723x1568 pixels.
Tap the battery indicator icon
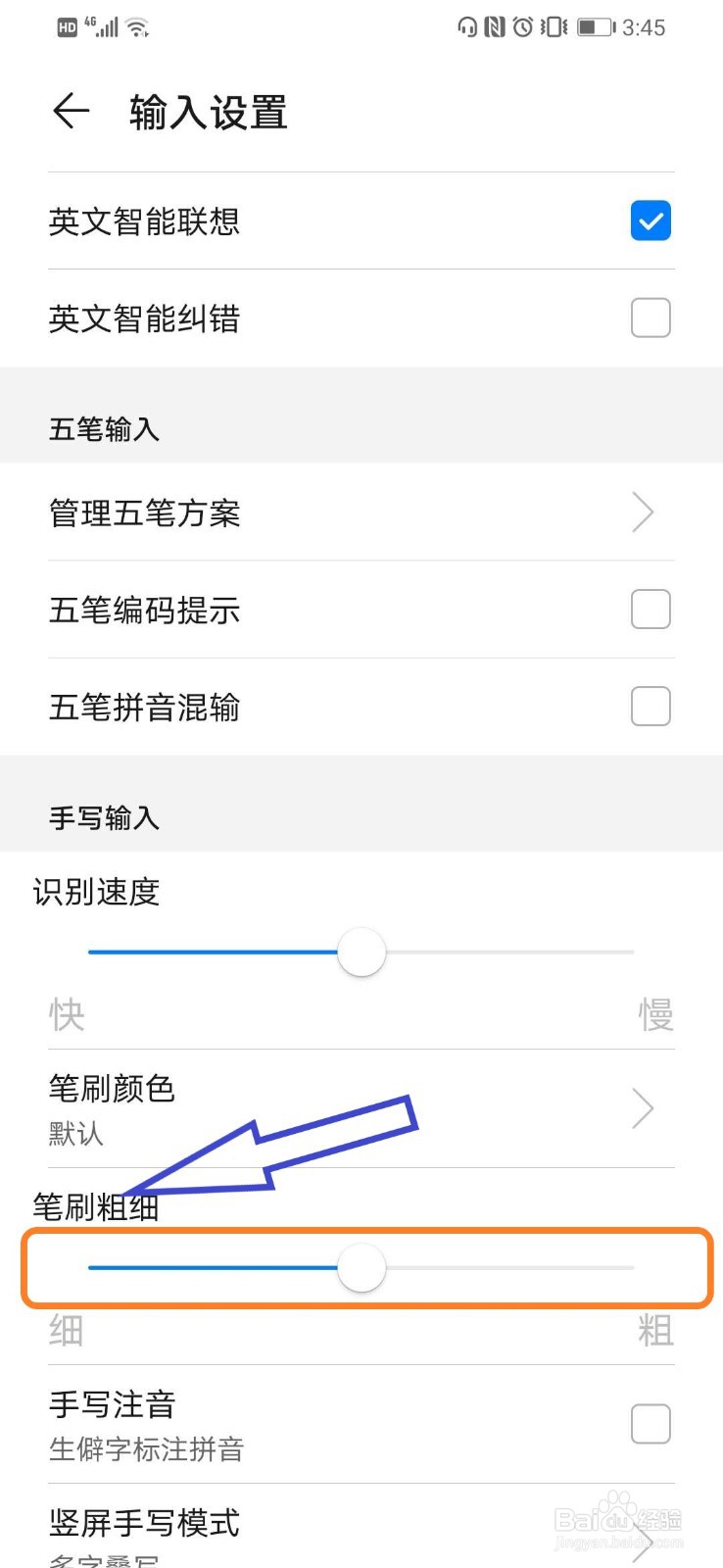click(598, 26)
